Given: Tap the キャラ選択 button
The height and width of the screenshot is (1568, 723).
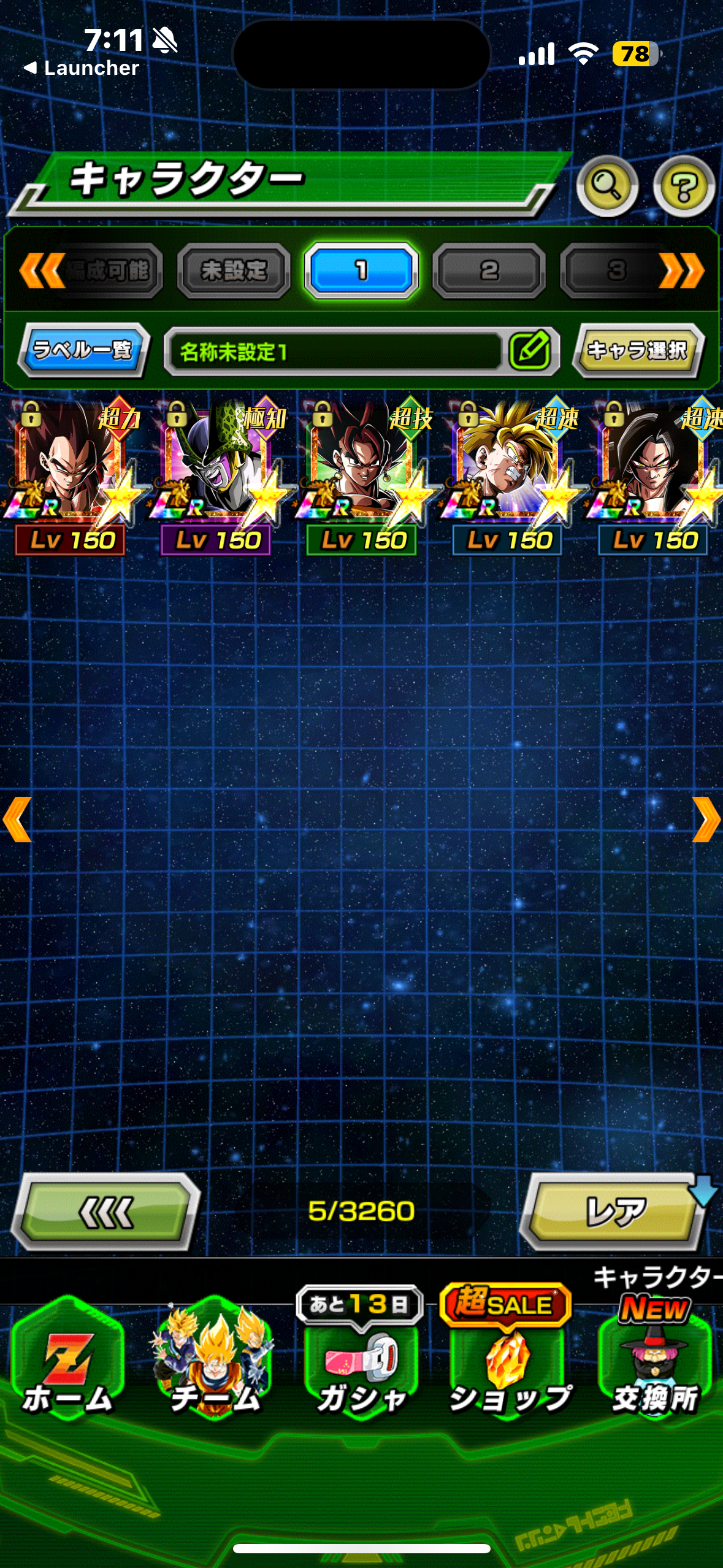Looking at the screenshot, I should tap(638, 350).
